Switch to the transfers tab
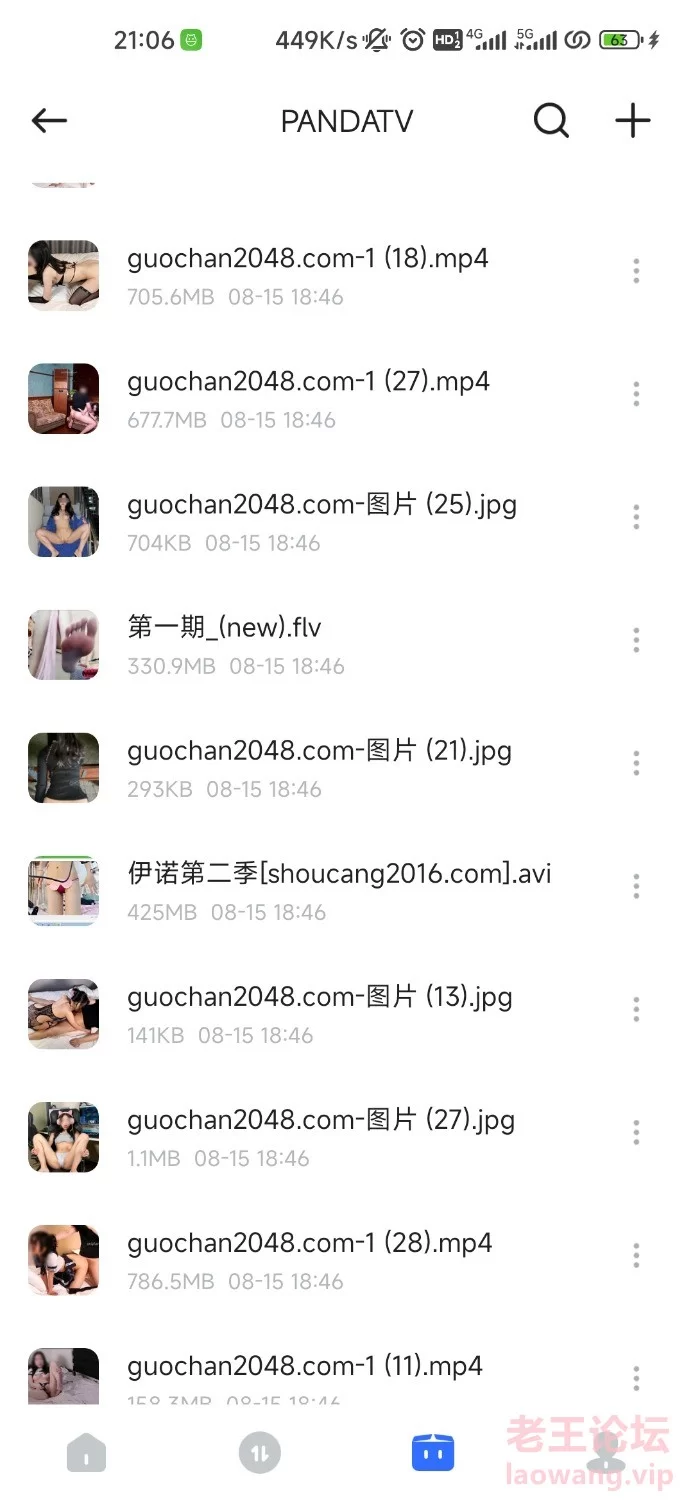 260,1452
